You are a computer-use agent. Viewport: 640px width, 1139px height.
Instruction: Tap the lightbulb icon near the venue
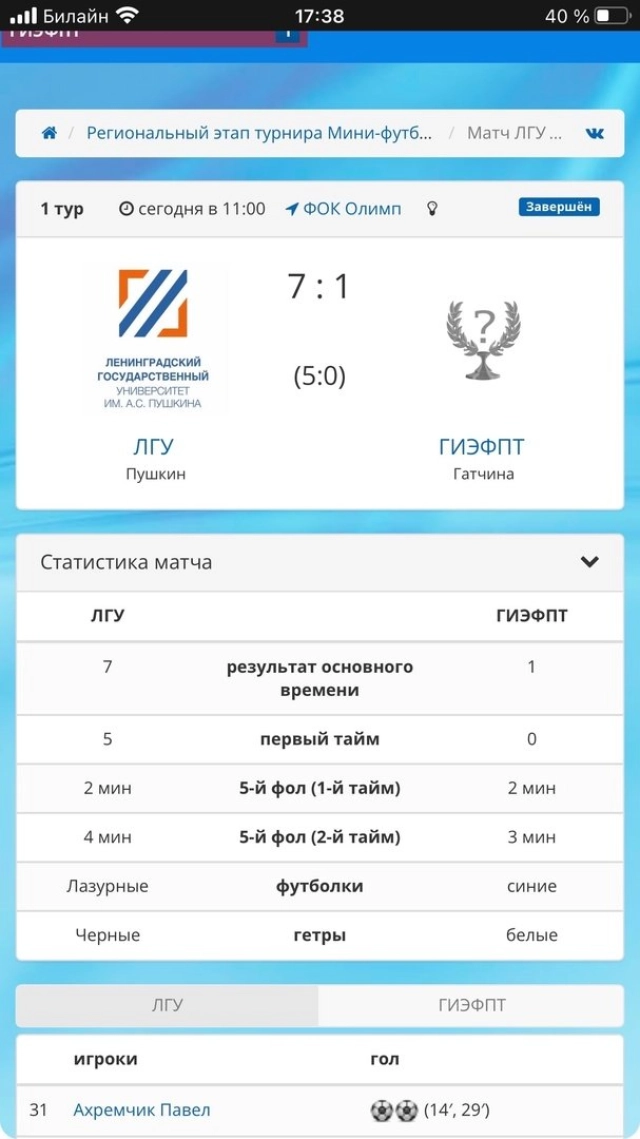coord(432,209)
